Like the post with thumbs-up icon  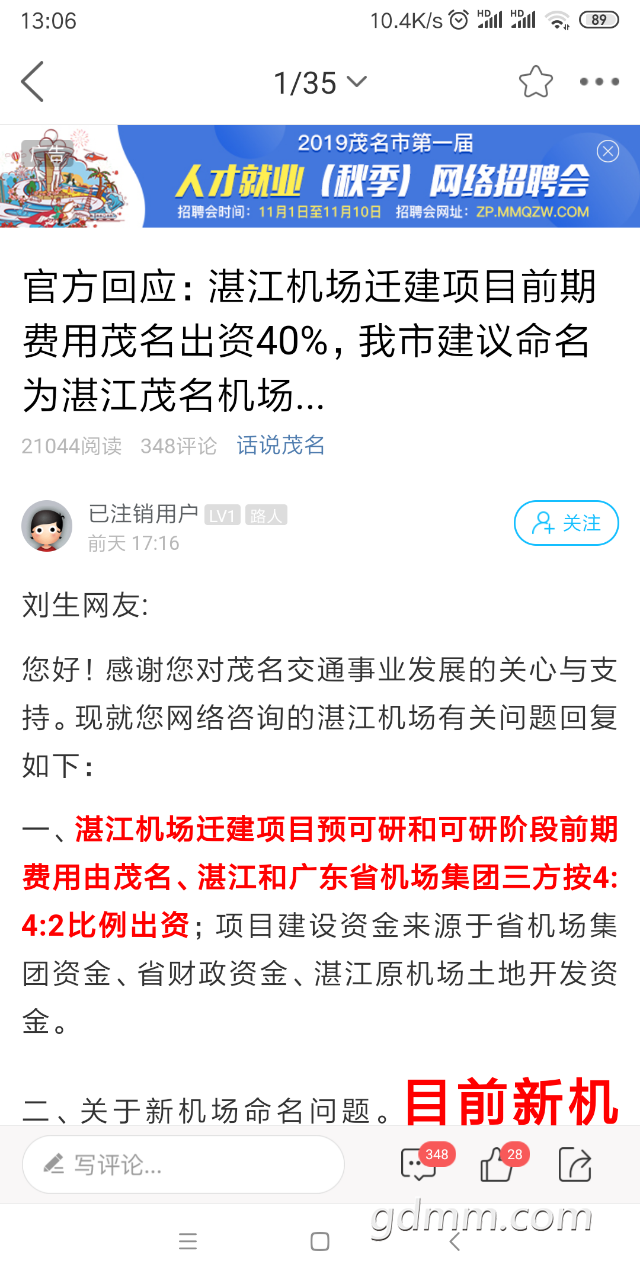(x=497, y=1164)
